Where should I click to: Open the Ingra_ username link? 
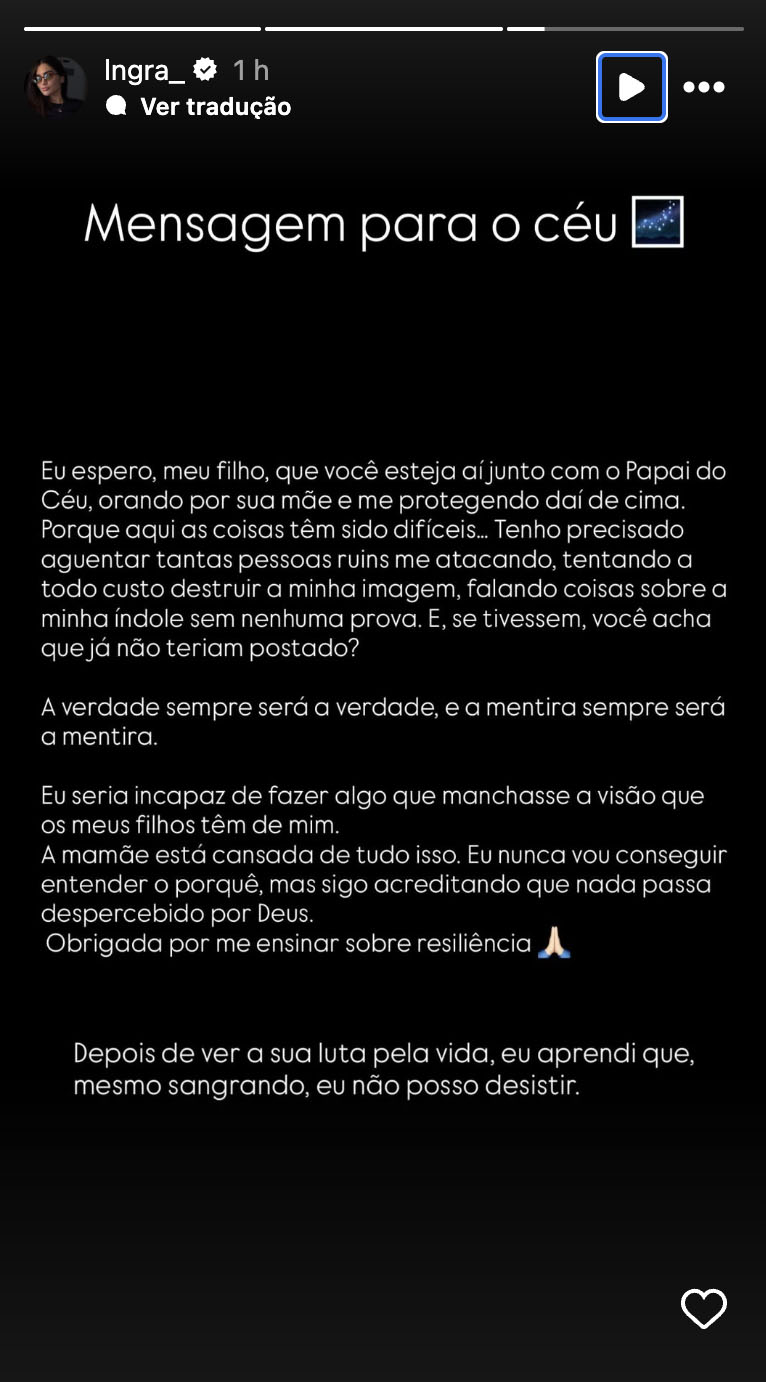click(x=145, y=70)
